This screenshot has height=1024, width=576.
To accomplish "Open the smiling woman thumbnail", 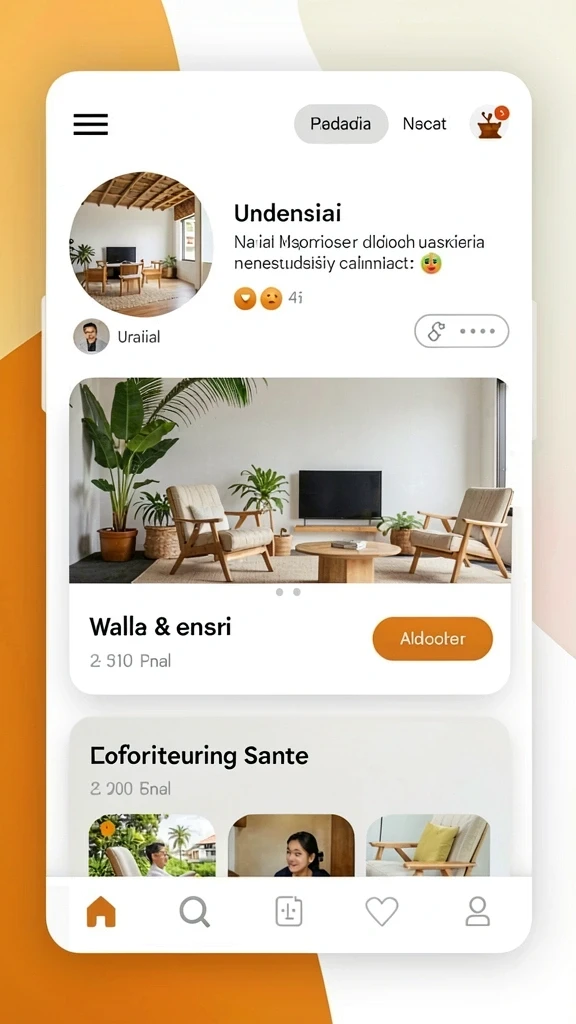I will pyautogui.click(x=291, y=845).
